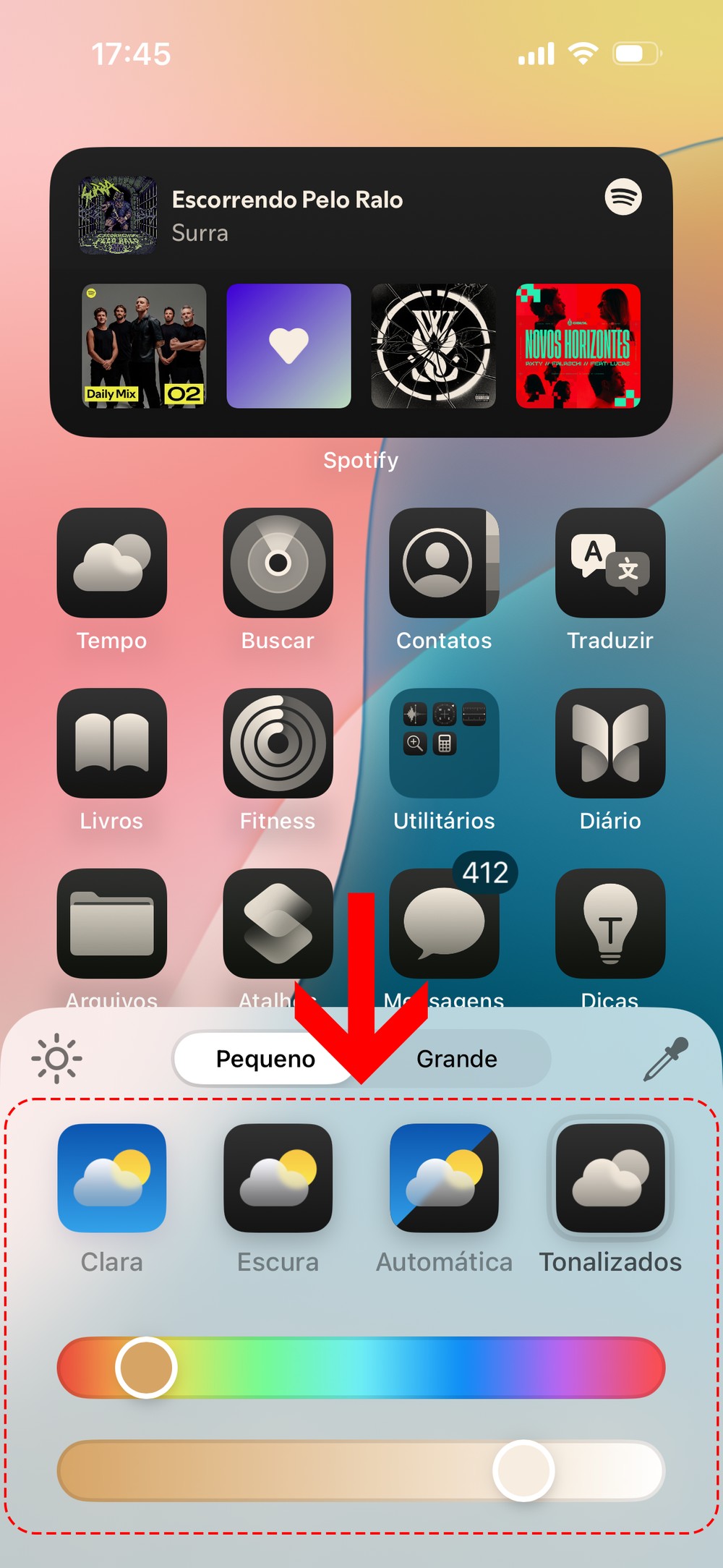The height and width of the screenshot is (1568, 723).
Task: Choose the Escura icon style
Action: [278, 1178]
